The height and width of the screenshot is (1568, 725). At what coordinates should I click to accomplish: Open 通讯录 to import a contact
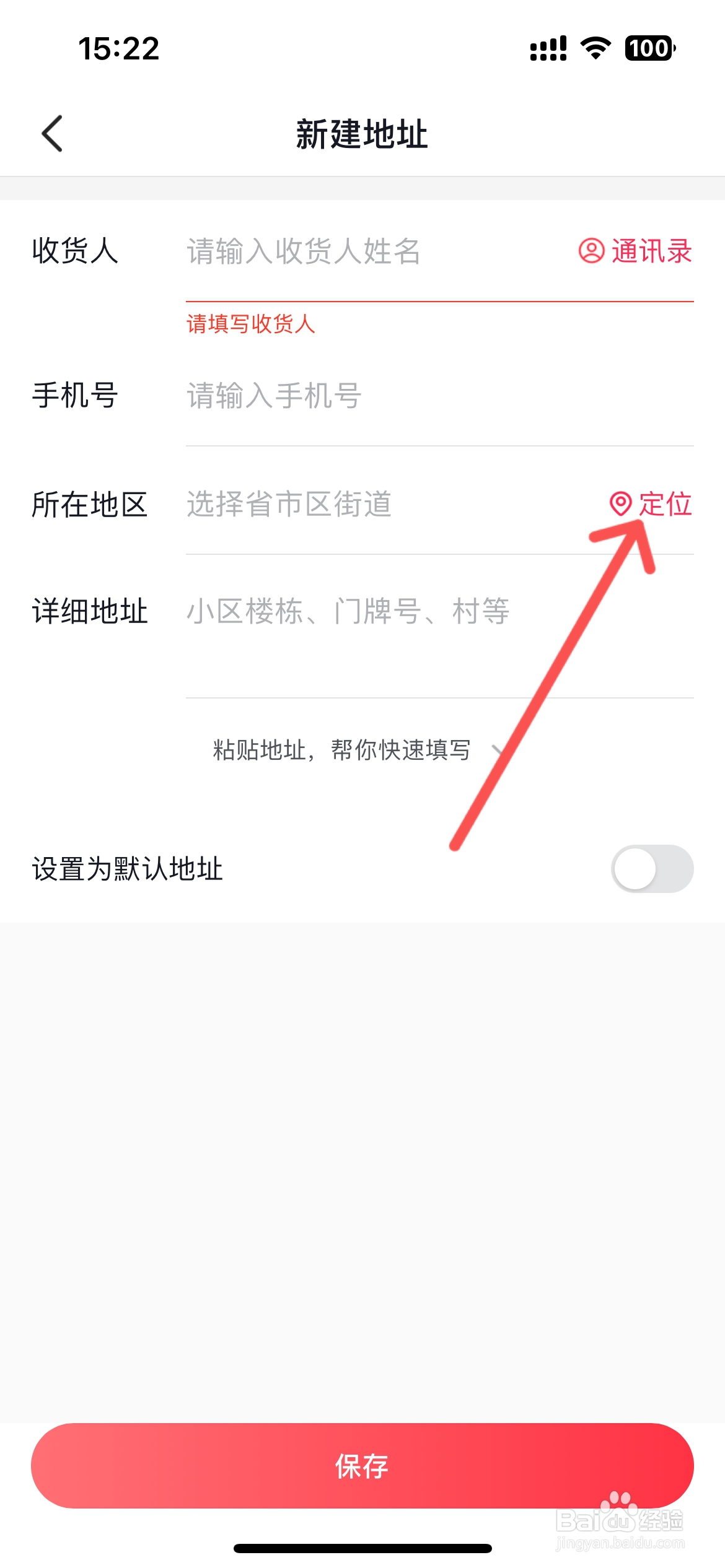pos(649,251)
